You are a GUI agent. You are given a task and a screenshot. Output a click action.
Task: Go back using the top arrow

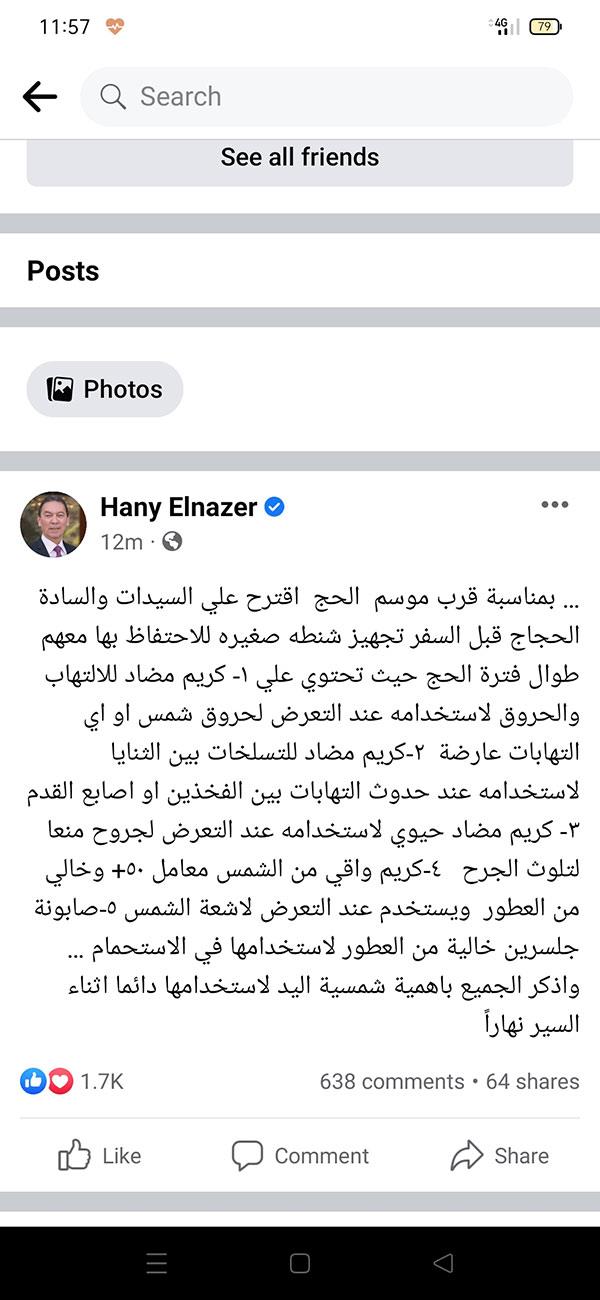point(40,97)
